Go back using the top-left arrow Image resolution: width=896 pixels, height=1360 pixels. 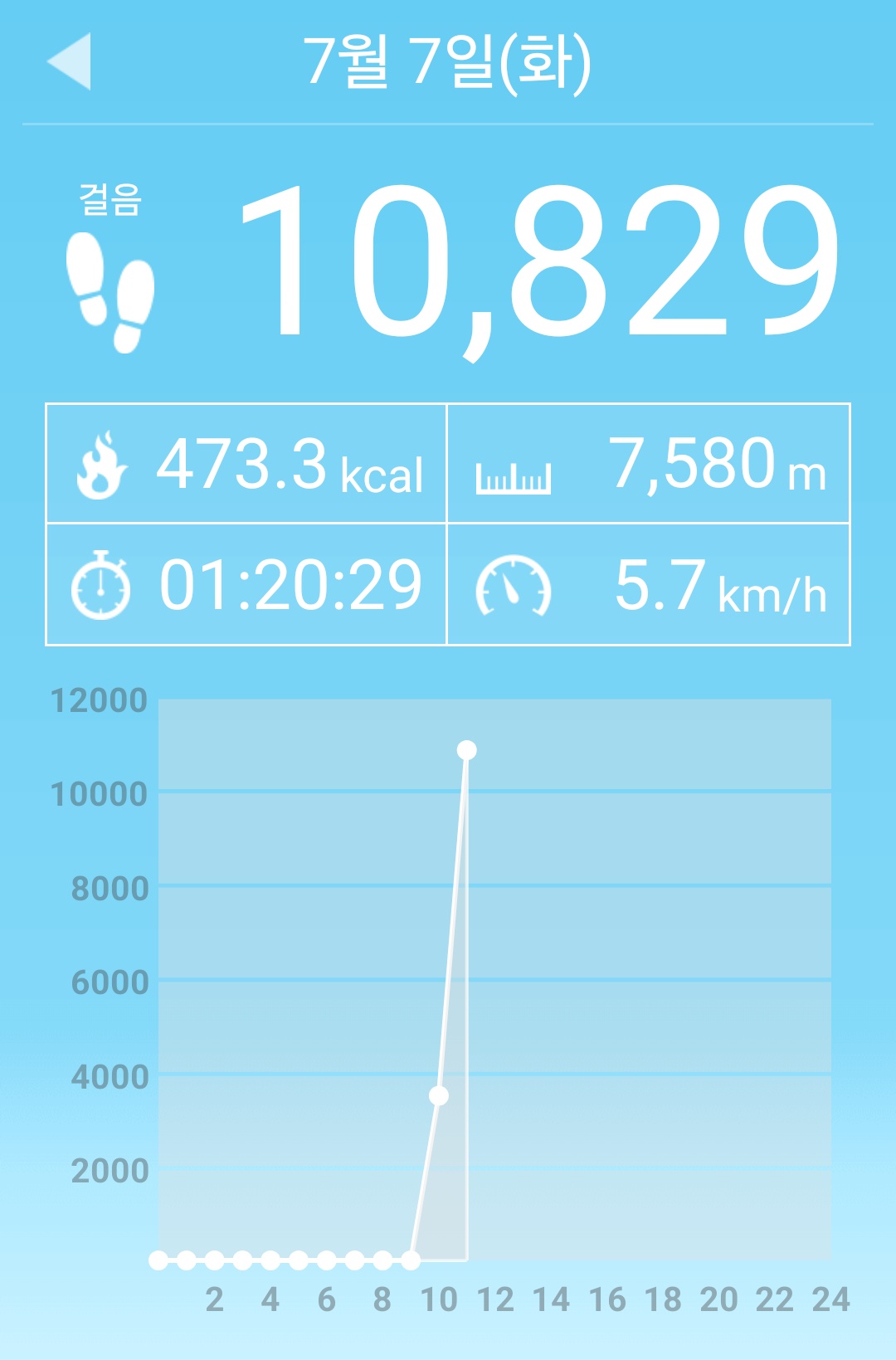(x=70, y=61)
